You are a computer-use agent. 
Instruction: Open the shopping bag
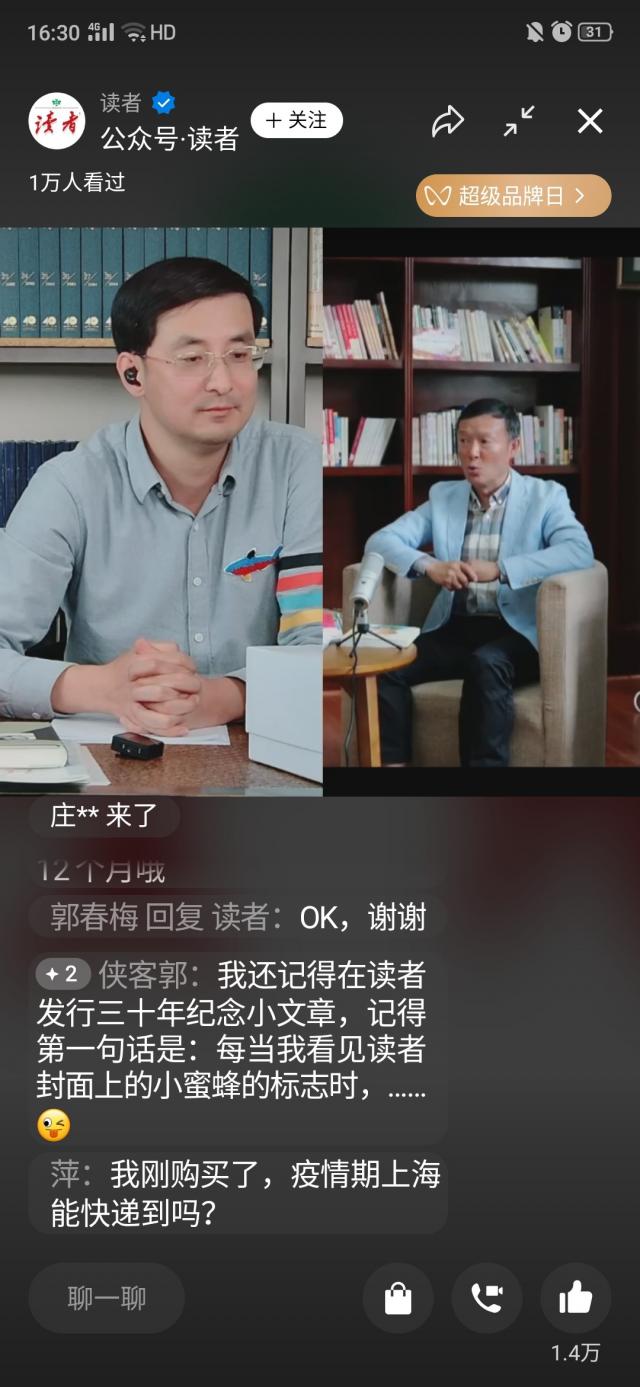pos(398,1298)
